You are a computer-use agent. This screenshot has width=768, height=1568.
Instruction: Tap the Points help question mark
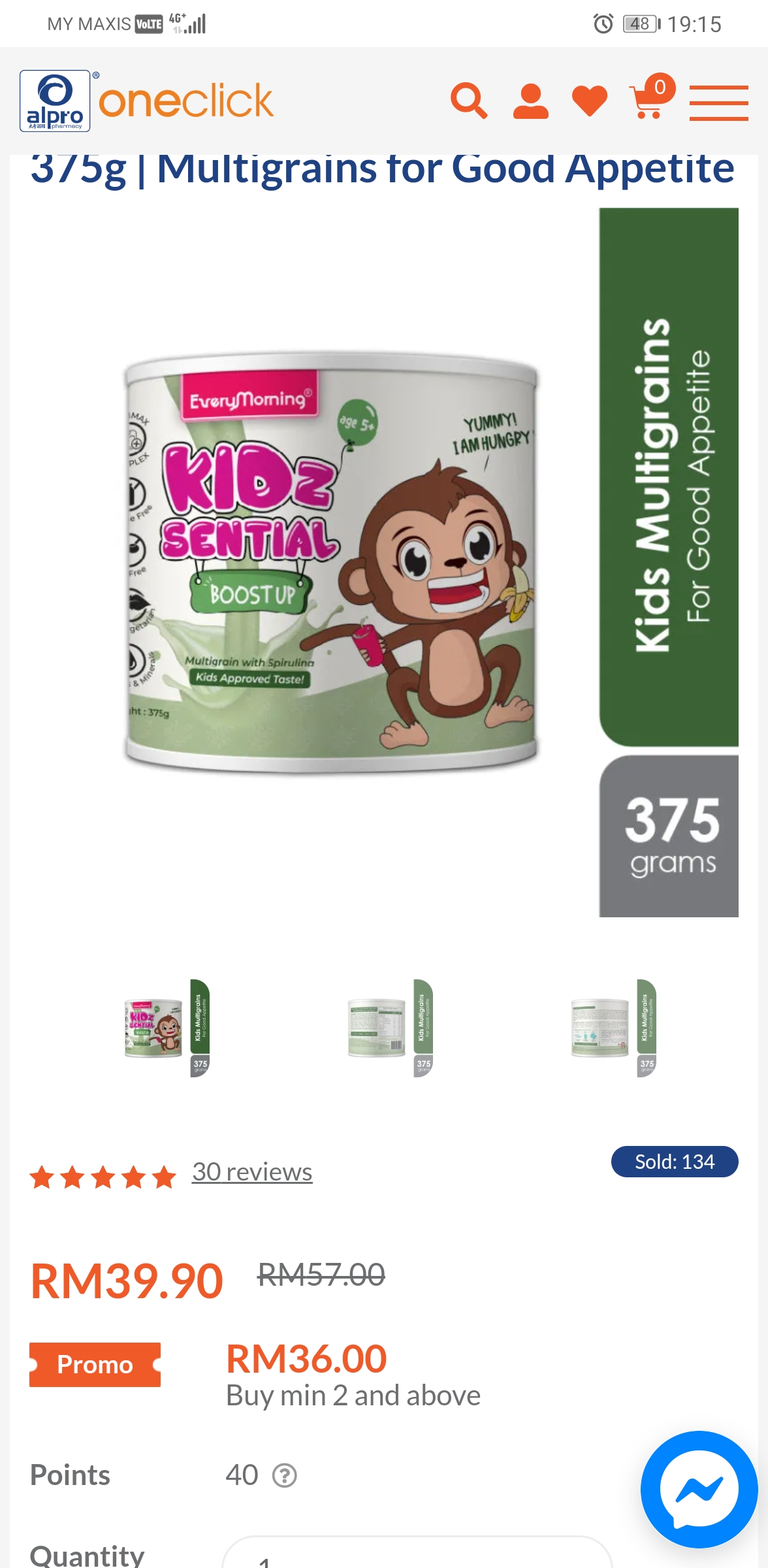(x=284, y=1475)
